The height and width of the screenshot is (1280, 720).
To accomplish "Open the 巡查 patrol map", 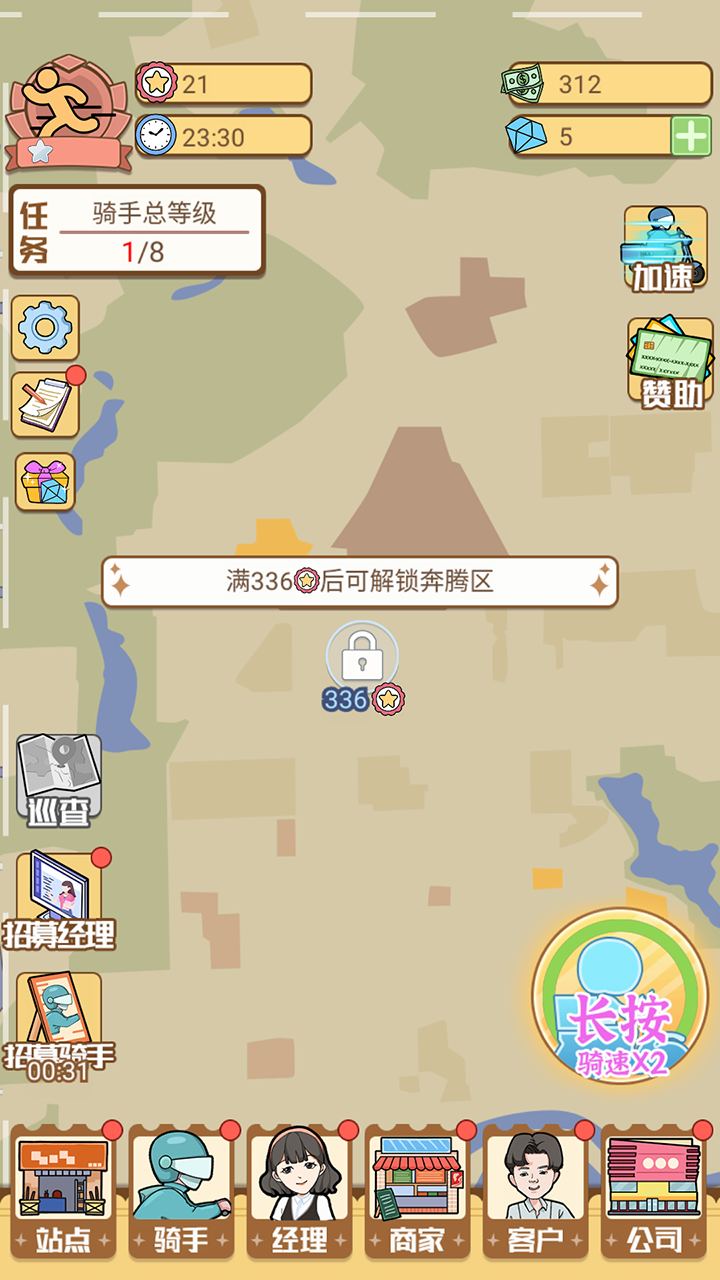I will click(59, 780).
